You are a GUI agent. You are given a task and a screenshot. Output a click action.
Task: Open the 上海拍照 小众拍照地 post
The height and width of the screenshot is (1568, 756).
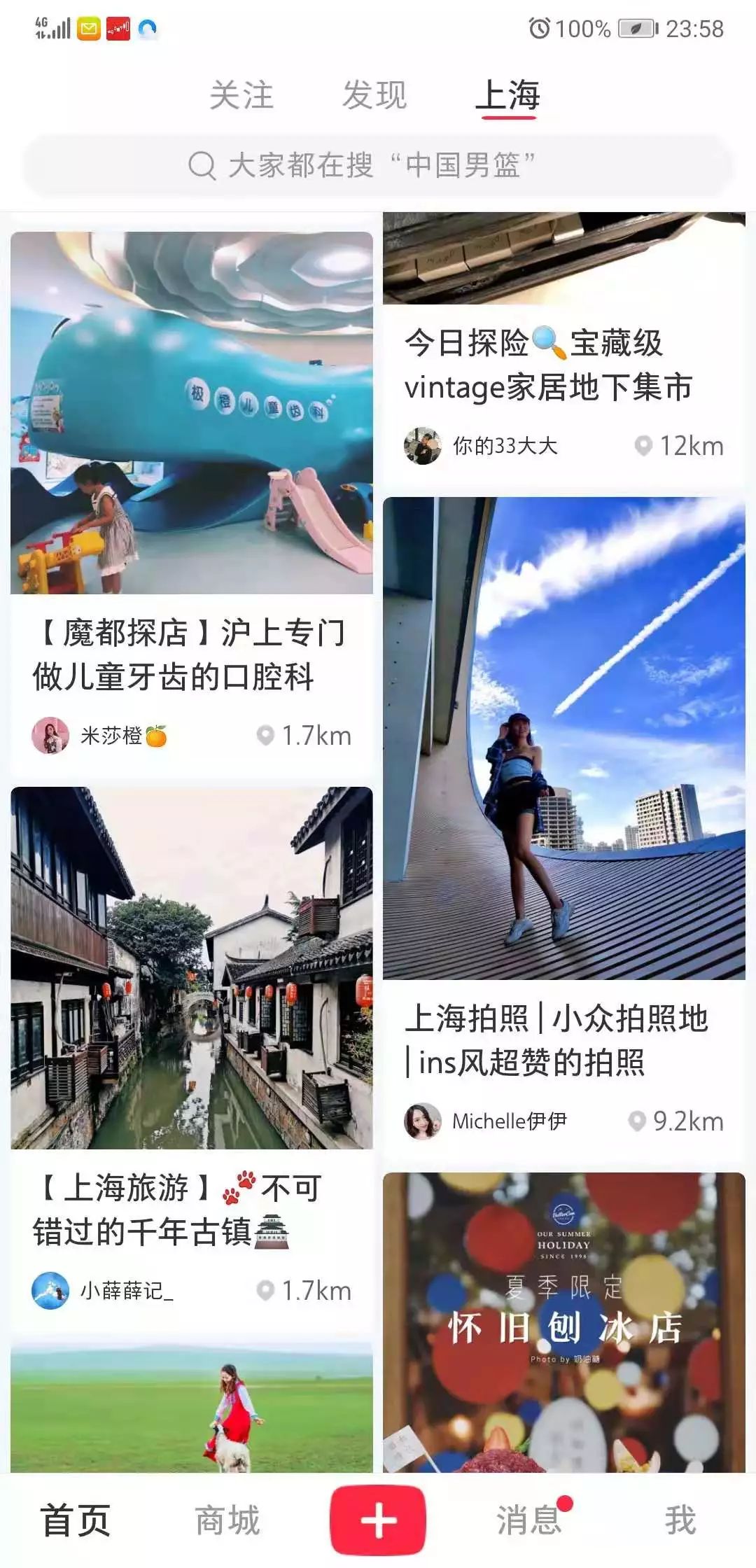(563, 738)
